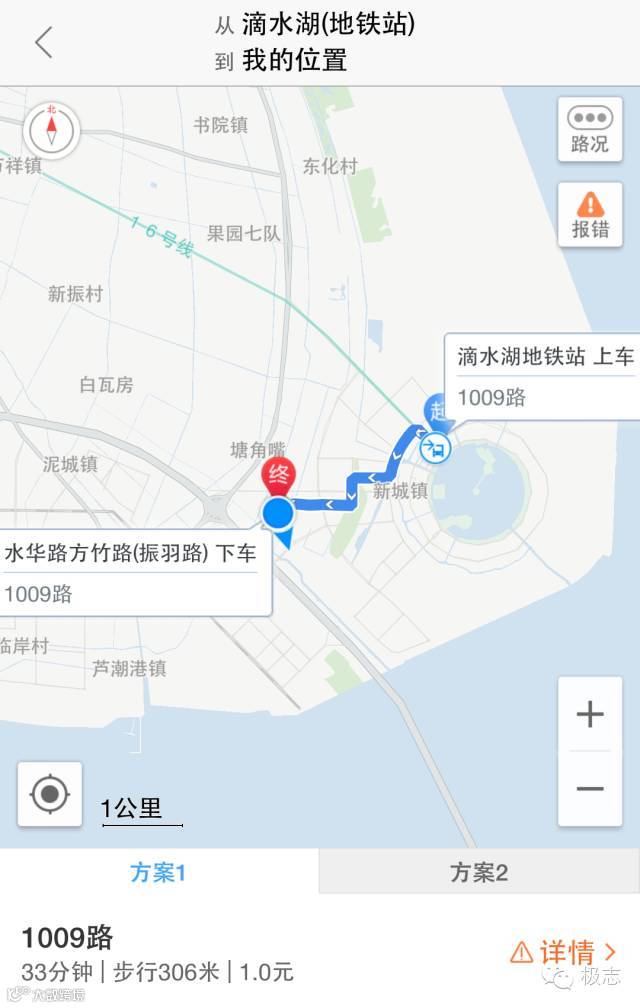Switch to the 方案2 route tab

[x=479, y=872]
